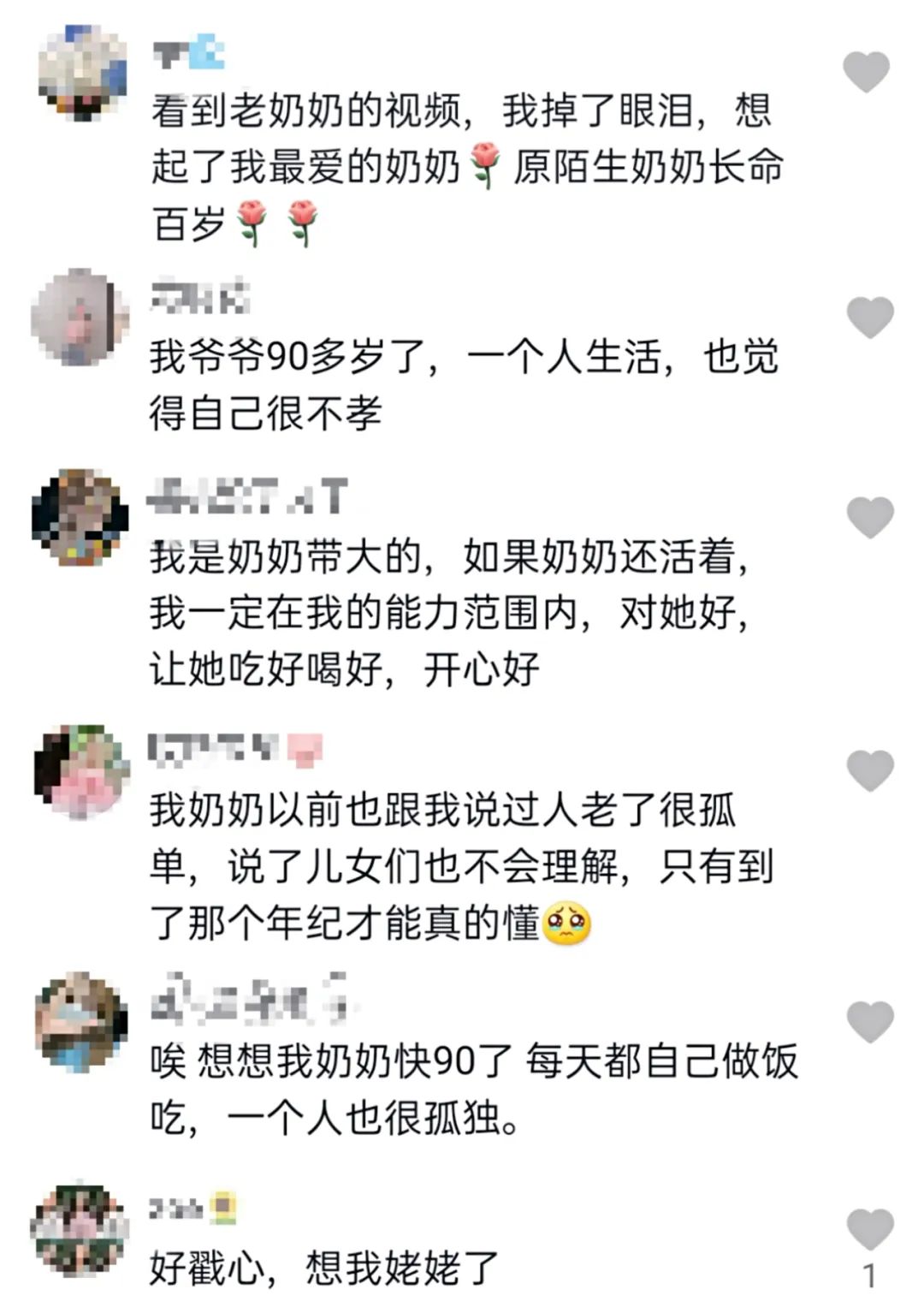The width and height of the screenshot is (924, 1301).
Task: Like the comment 想想我奶奶快90了
Action: pos(869,1021)
